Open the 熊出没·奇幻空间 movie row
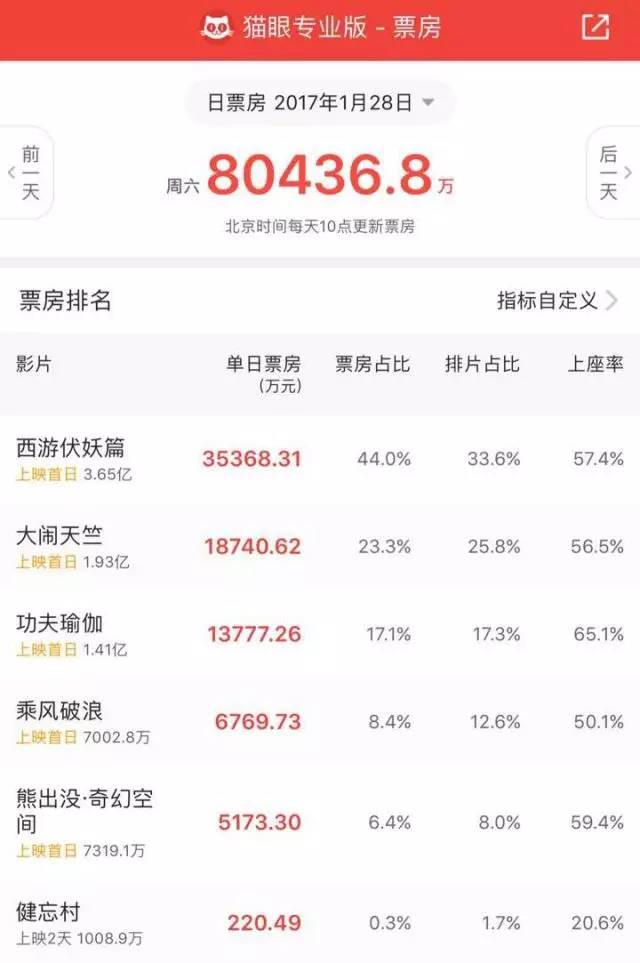 pos(320,823)
